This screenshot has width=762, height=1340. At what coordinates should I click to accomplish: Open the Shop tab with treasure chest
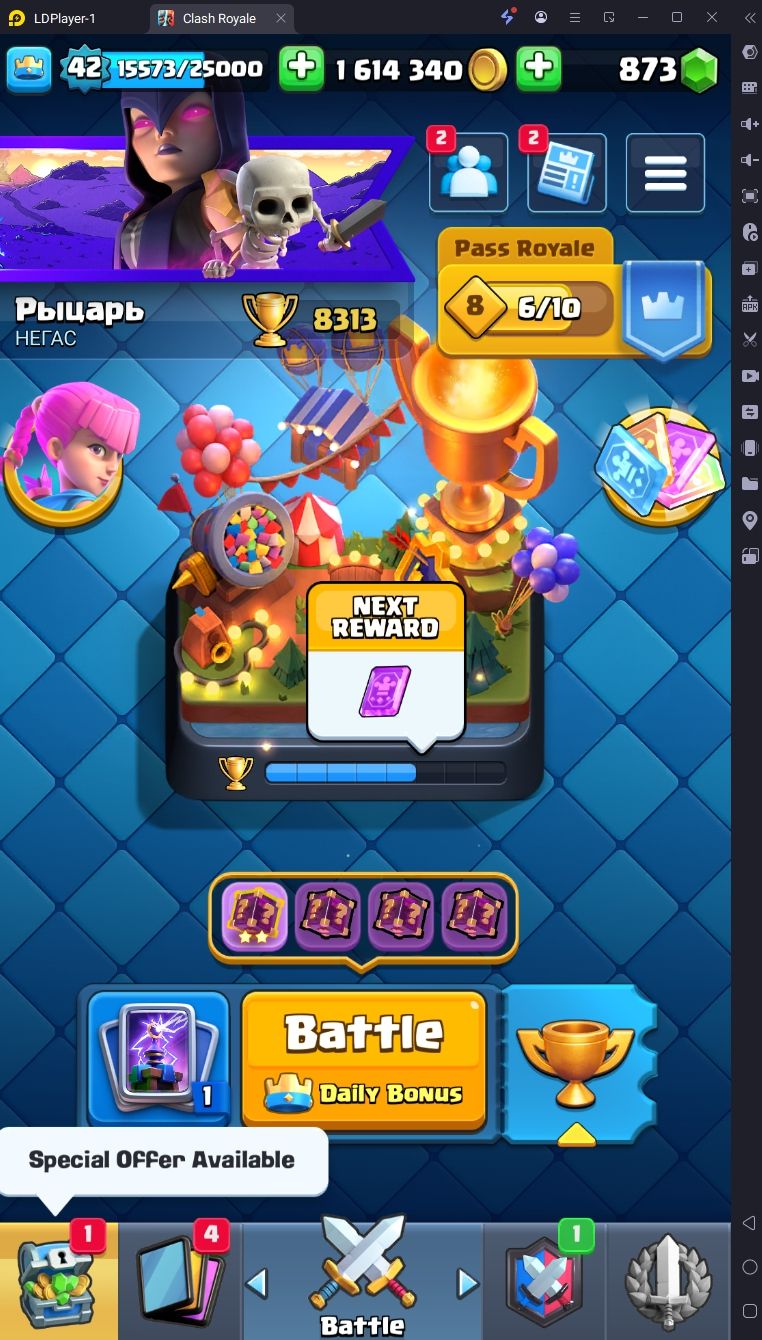[x=59, y=1281]
